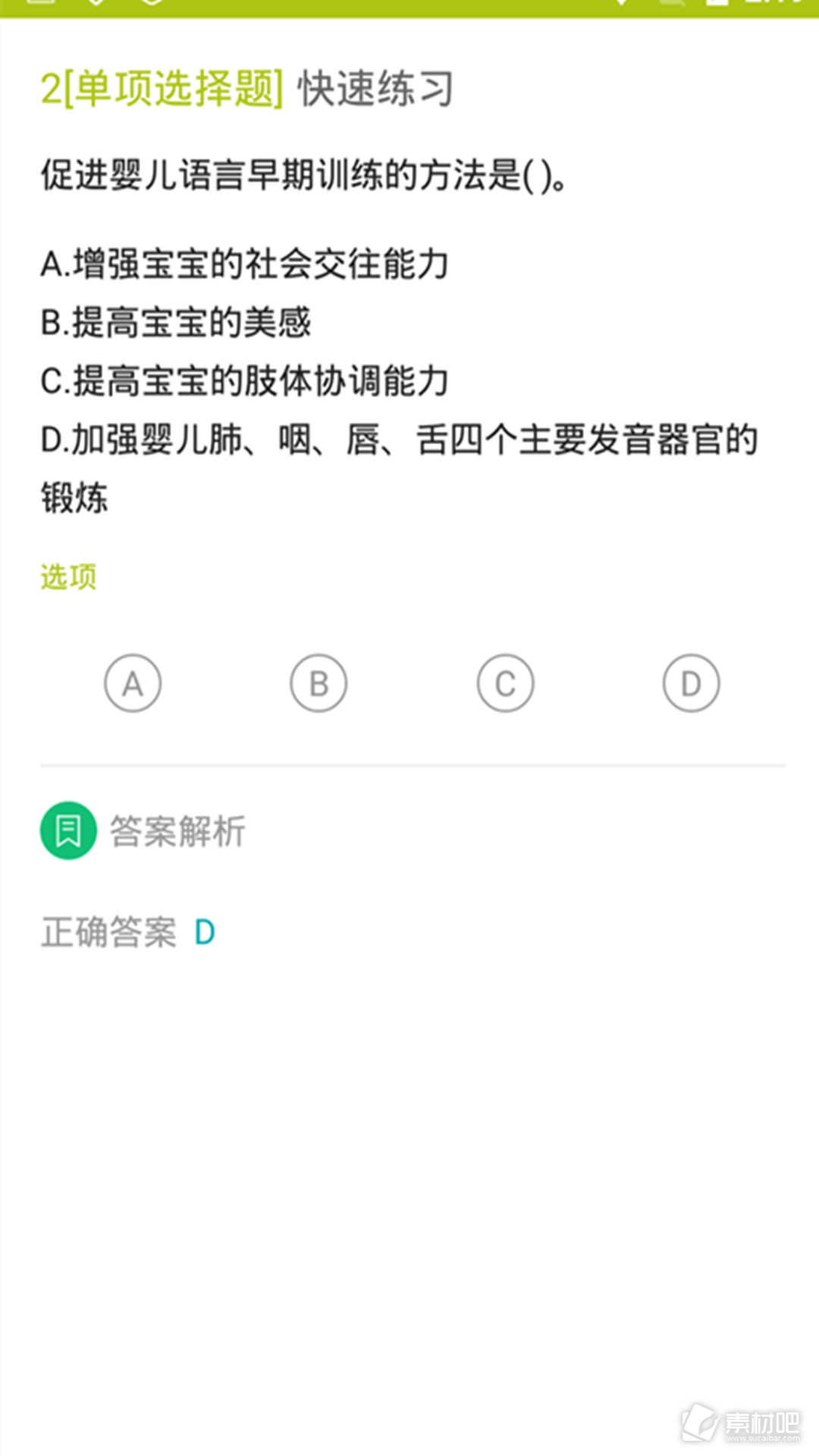Choose answer option B
Screen dimensions: 819x1456
tap(318, 683)
